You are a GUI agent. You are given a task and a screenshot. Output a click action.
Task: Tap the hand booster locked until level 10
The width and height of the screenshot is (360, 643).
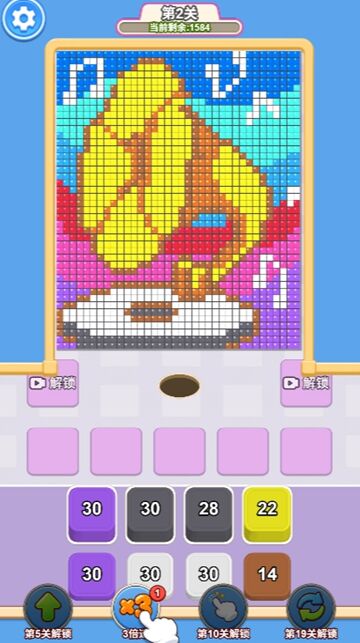click(x=223, y=609)
